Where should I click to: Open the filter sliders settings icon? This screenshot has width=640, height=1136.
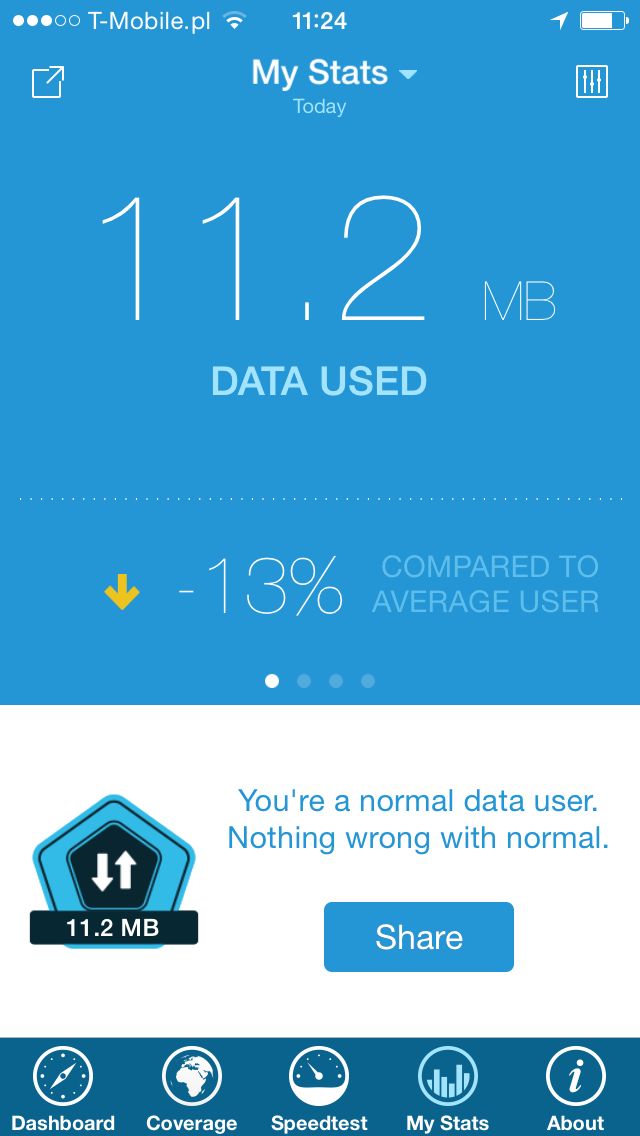[x=591, y=81]
